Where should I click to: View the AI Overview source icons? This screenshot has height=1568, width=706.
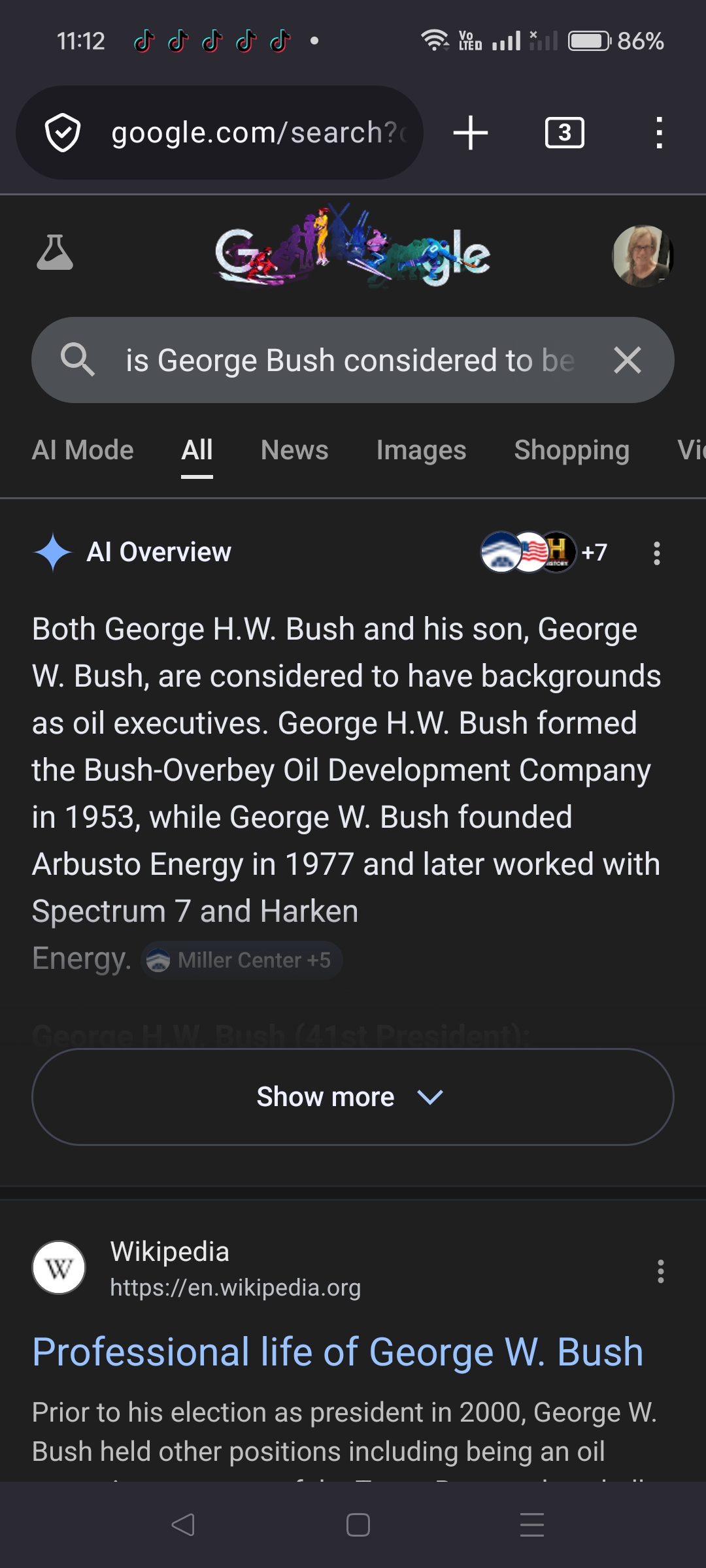point(543,552)
